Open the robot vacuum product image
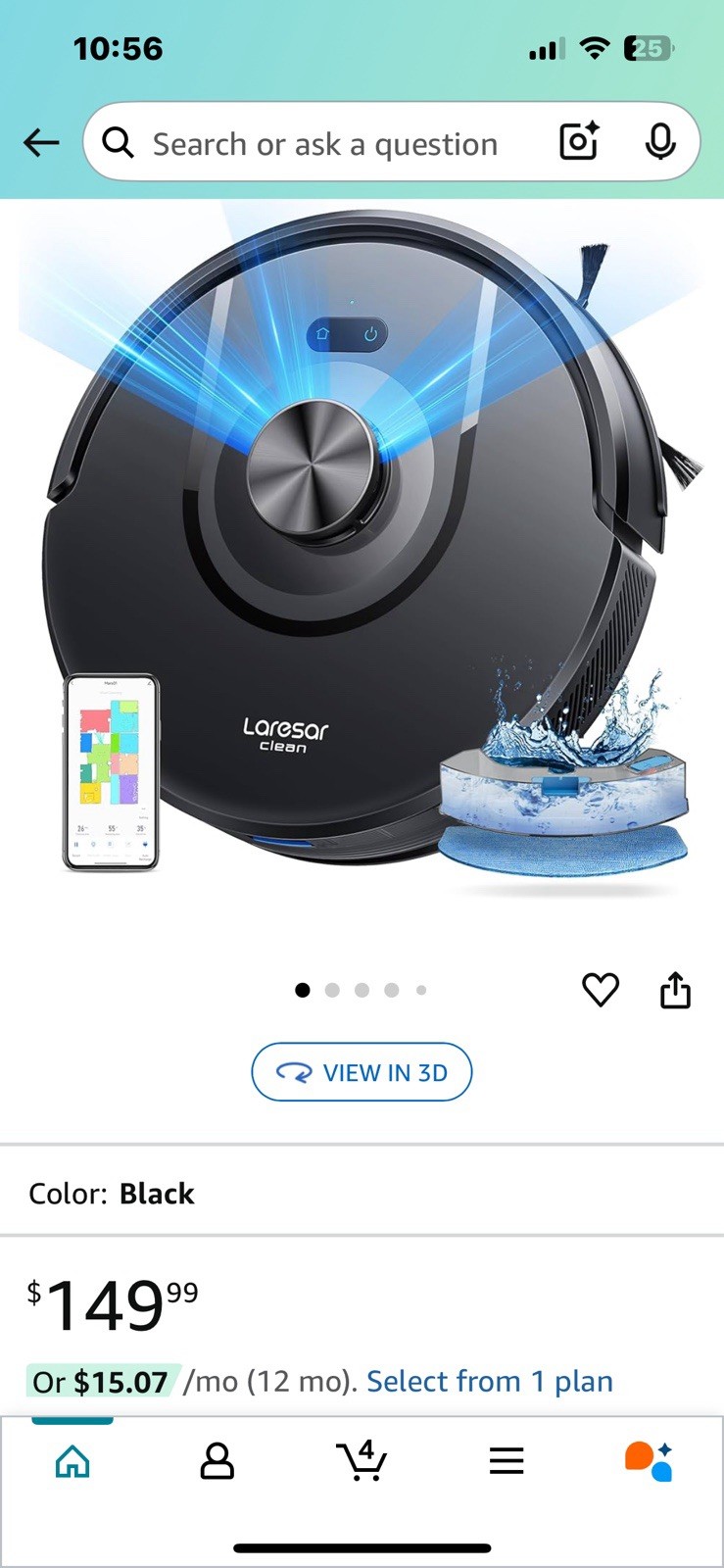Image resolution: width=724 pixels, height=1568 pixels. point(362,549)
